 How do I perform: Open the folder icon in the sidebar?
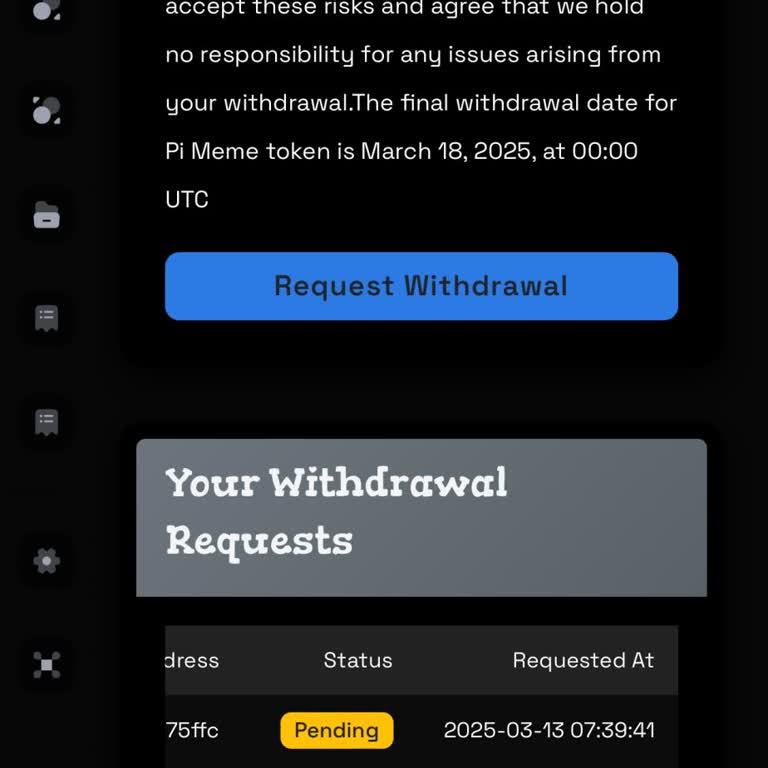pos(46,215)
